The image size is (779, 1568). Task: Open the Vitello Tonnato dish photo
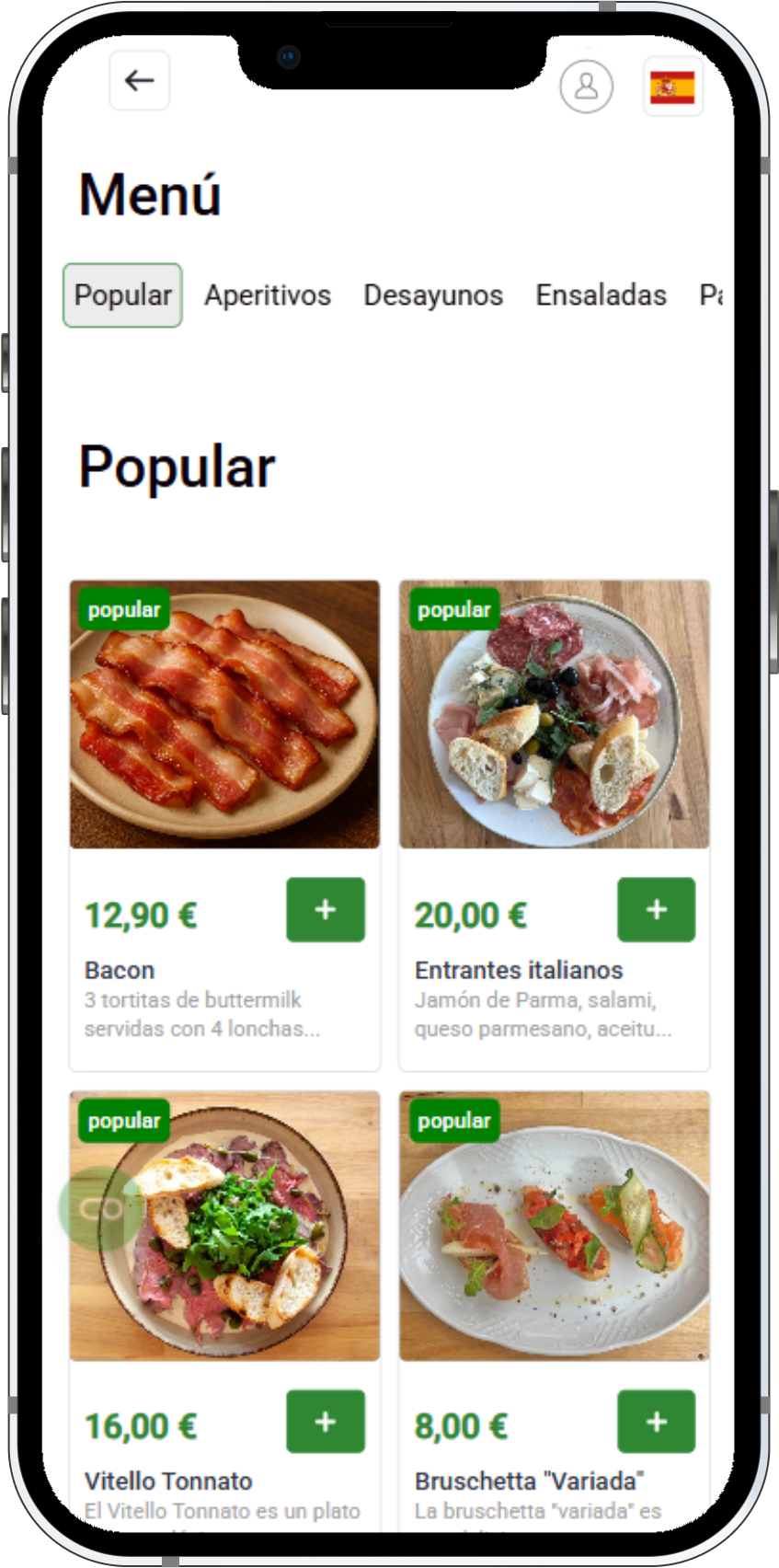(224, 1226)
